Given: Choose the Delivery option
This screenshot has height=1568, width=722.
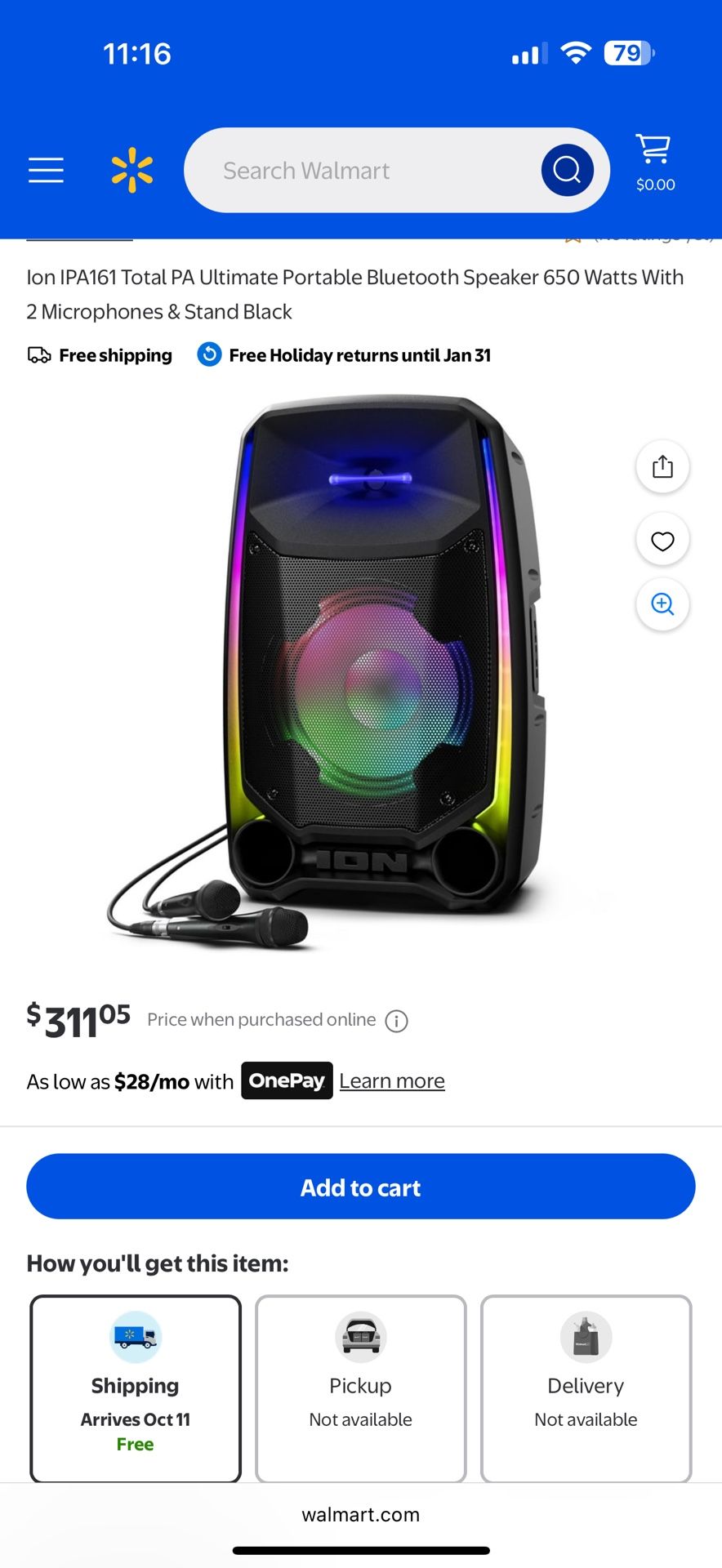Looking at the screenshot, I should 586,1388.
